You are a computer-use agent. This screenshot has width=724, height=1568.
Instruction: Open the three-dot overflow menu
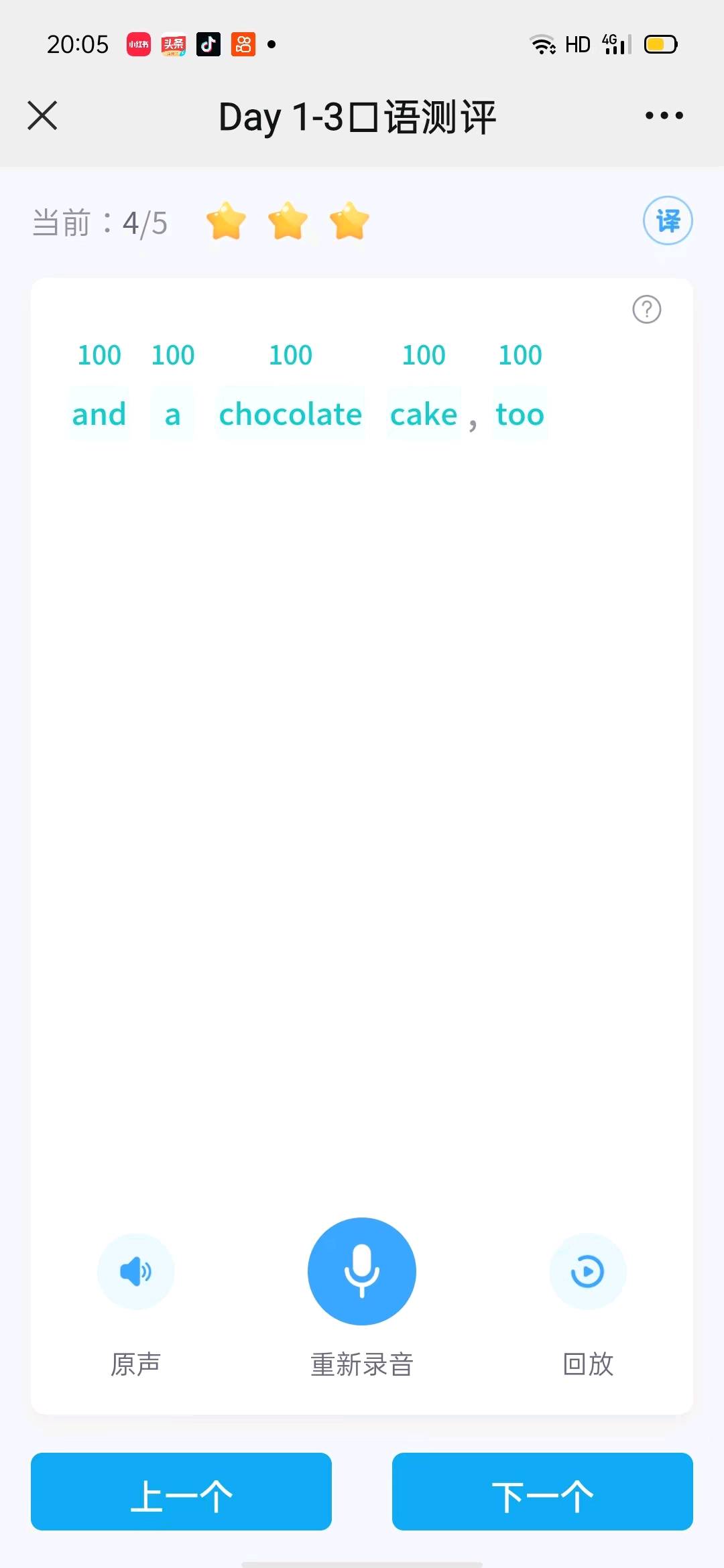664,115
